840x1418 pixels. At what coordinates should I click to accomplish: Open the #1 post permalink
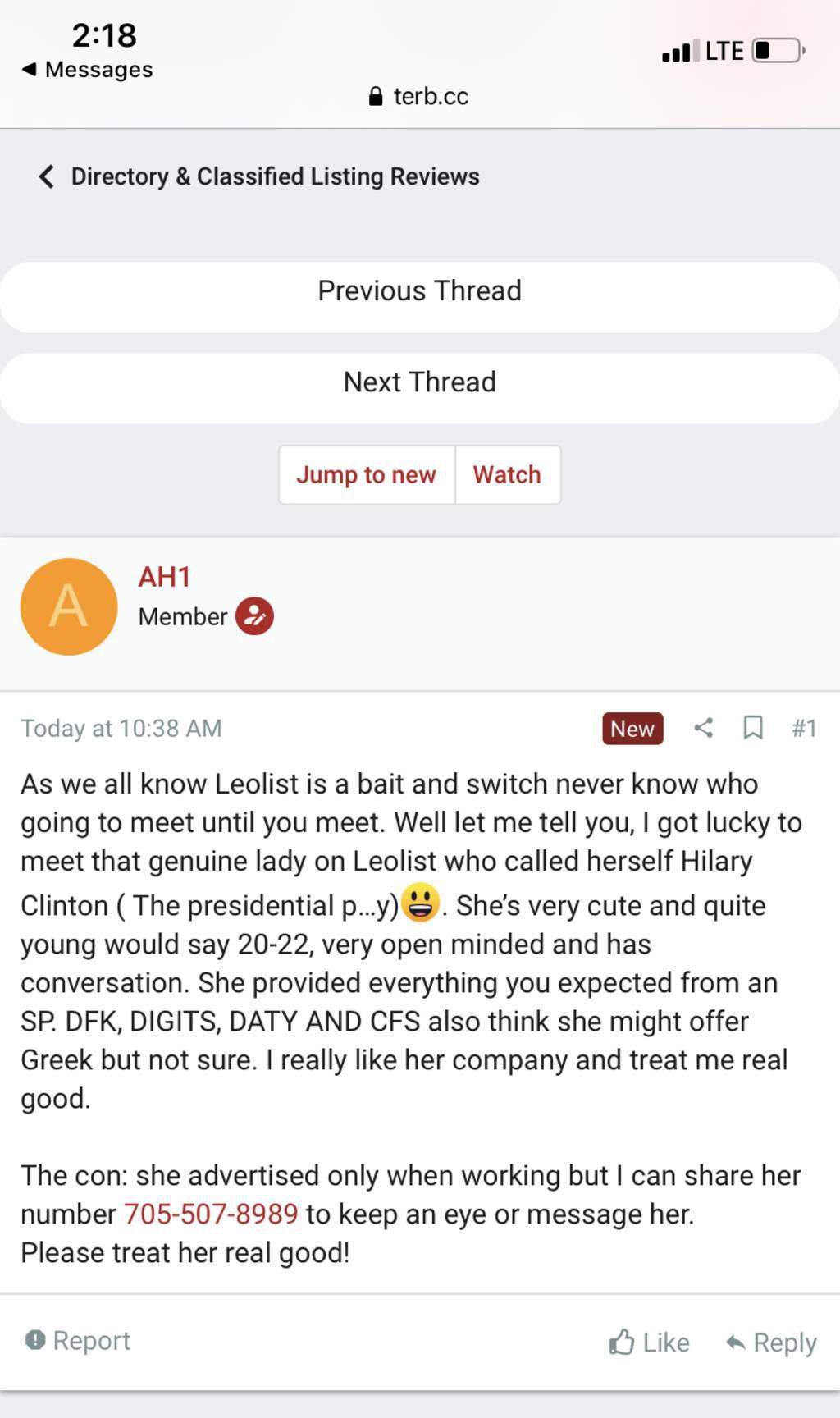pyautogui.click(x=804, y=729)
